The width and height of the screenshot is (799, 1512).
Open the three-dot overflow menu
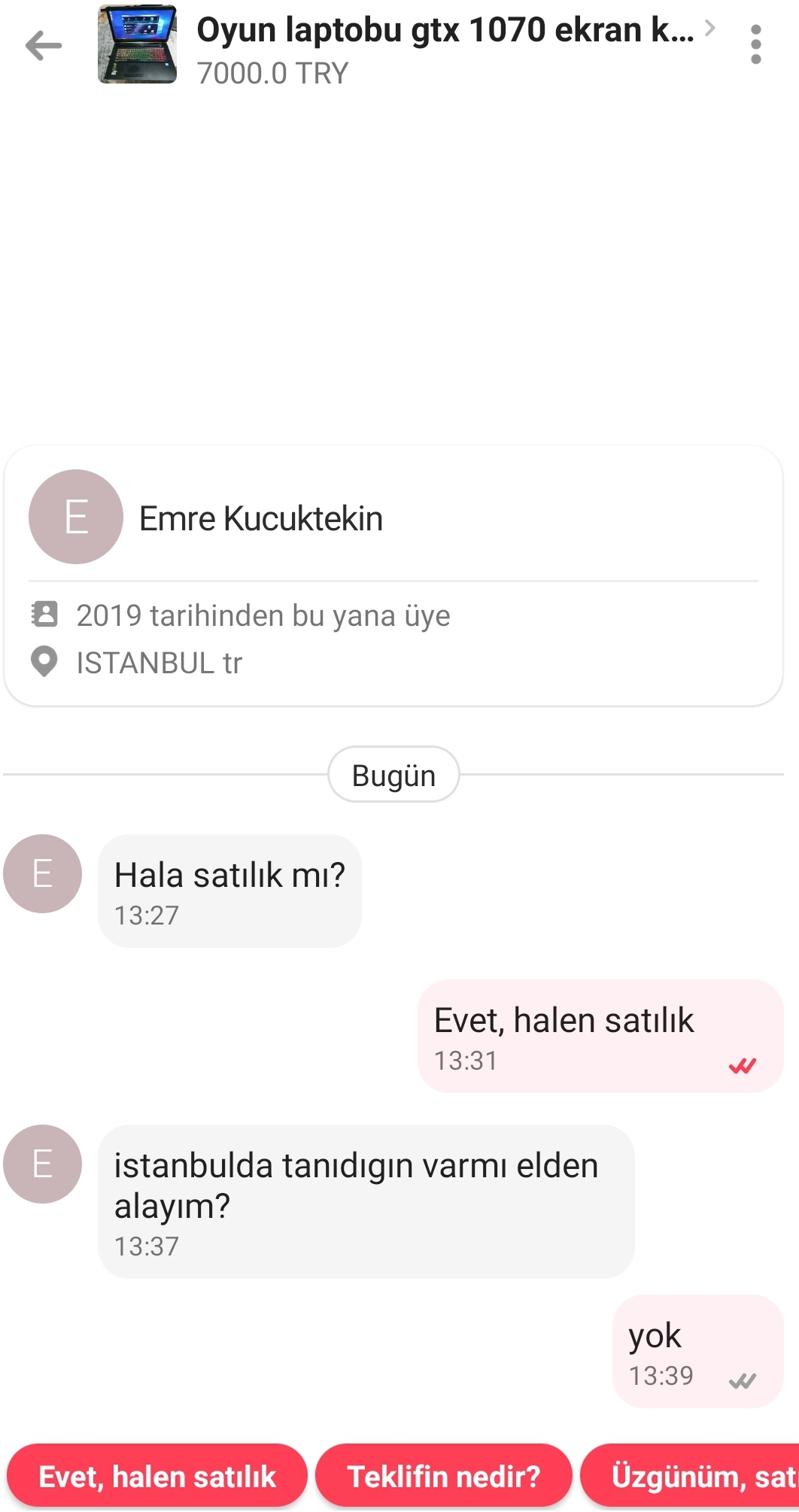tap(755, 45)
